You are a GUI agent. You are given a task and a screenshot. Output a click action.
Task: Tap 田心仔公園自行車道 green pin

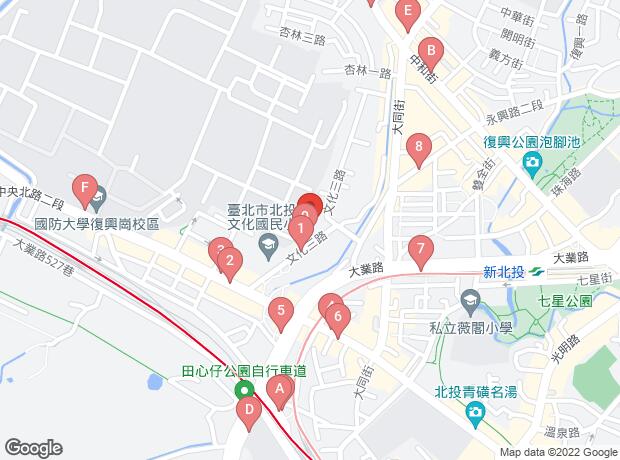pyautogui.click(x=243, y=390)
